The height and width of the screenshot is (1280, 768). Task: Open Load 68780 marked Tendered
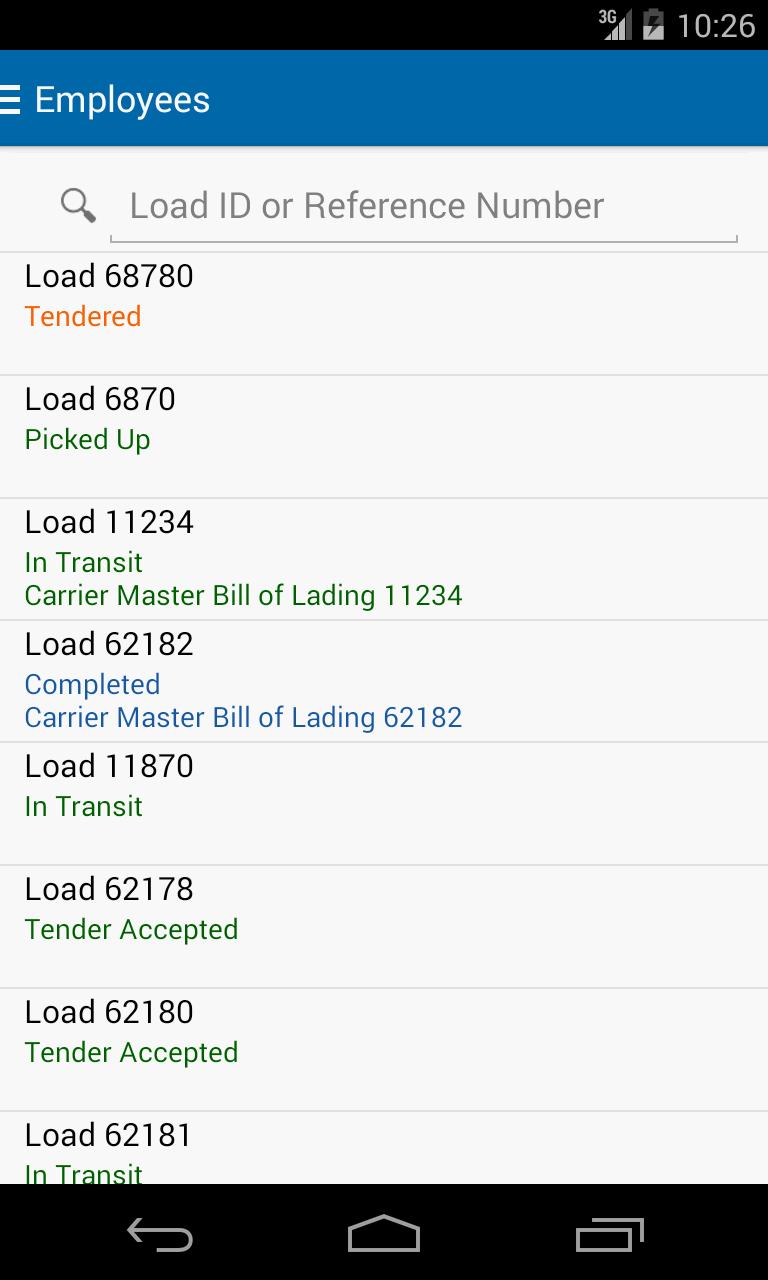click(x=384, y=313)
